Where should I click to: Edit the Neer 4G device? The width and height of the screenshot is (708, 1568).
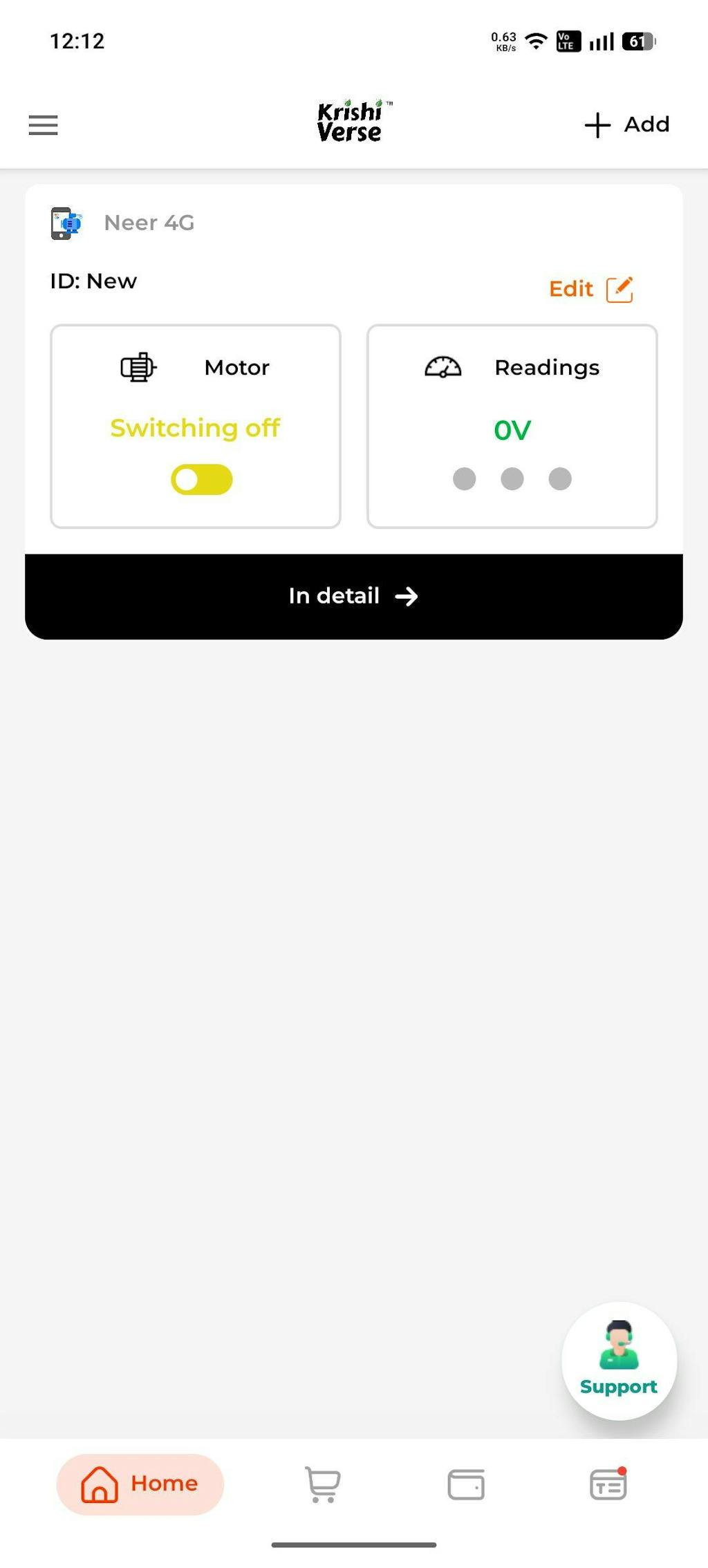(x=590, y=289)
